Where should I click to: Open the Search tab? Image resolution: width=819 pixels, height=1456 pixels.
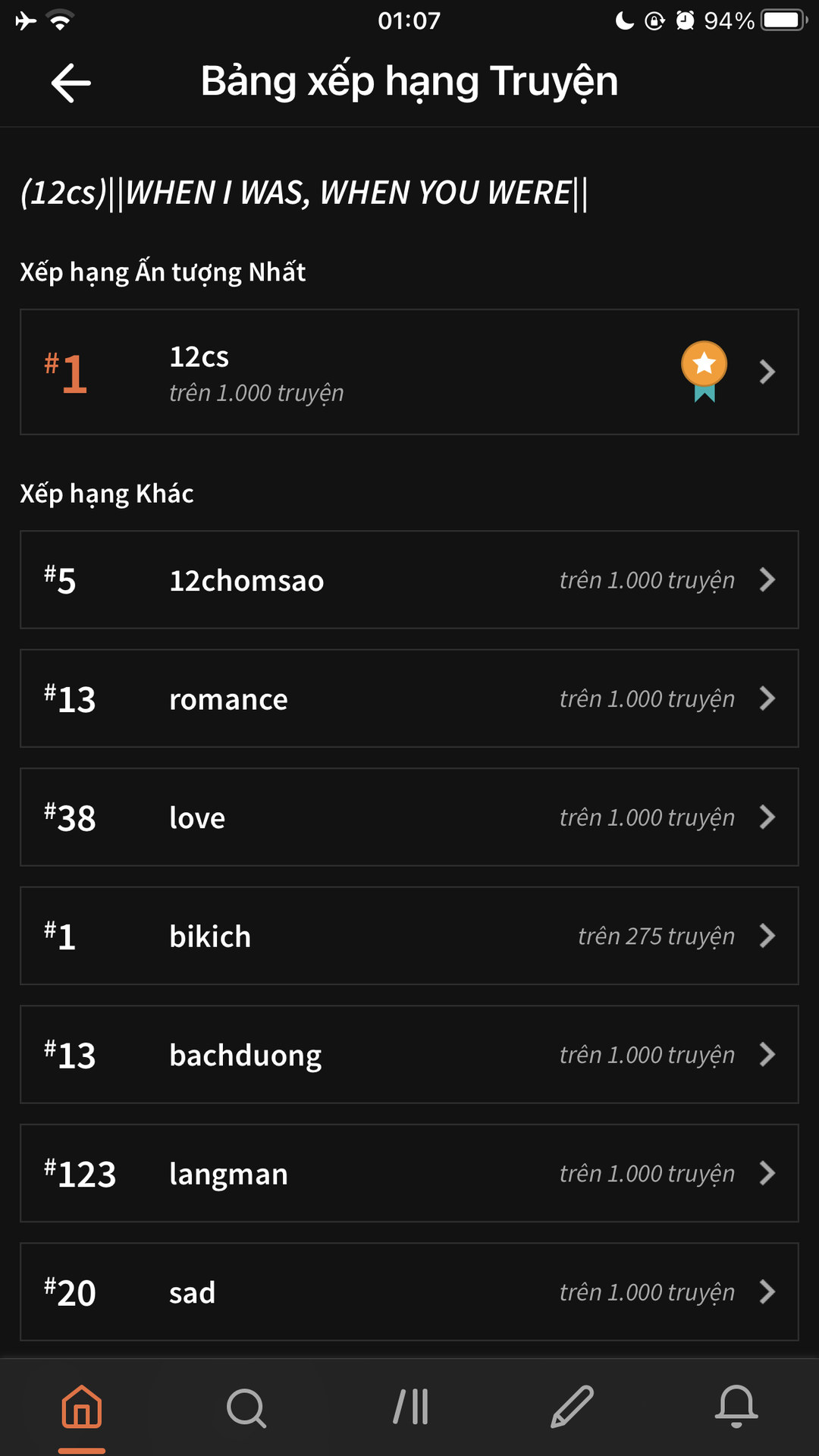246,1407
